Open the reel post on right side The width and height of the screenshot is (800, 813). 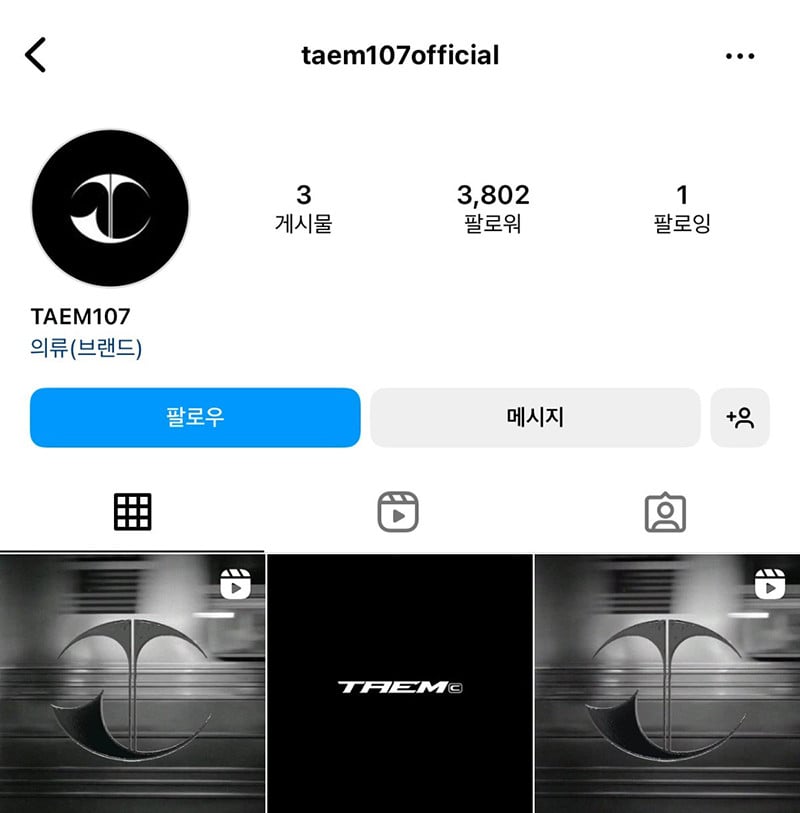coord(667,685)
